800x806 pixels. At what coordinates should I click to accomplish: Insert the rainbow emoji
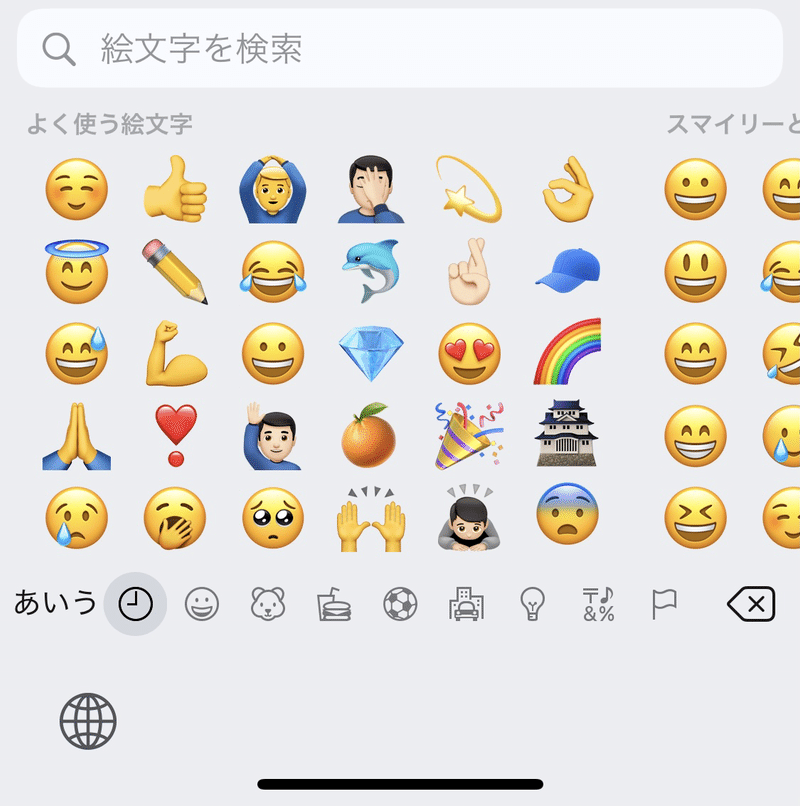[567, 353]
